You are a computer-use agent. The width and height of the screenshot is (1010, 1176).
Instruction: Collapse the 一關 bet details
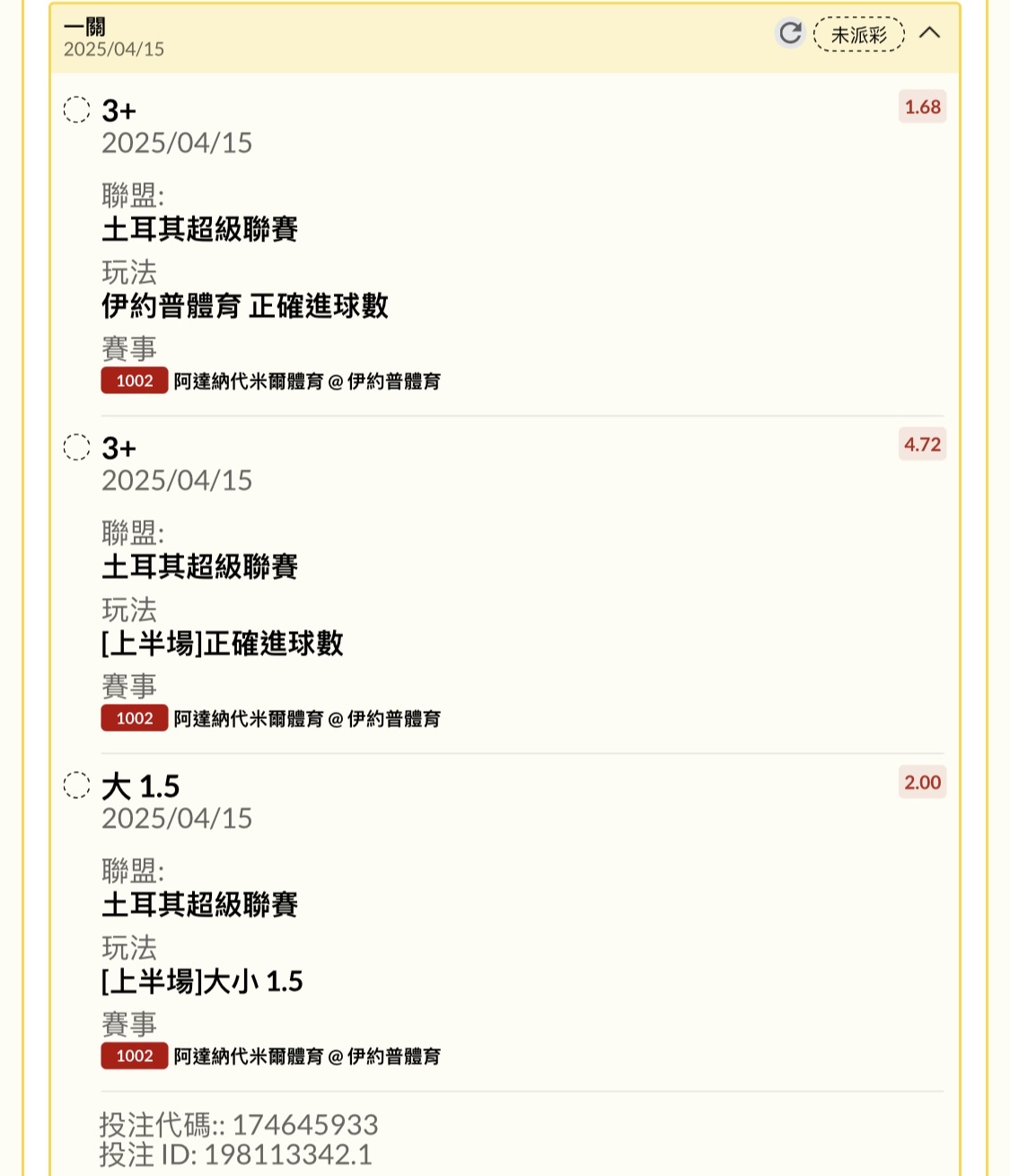pos(930,34)
